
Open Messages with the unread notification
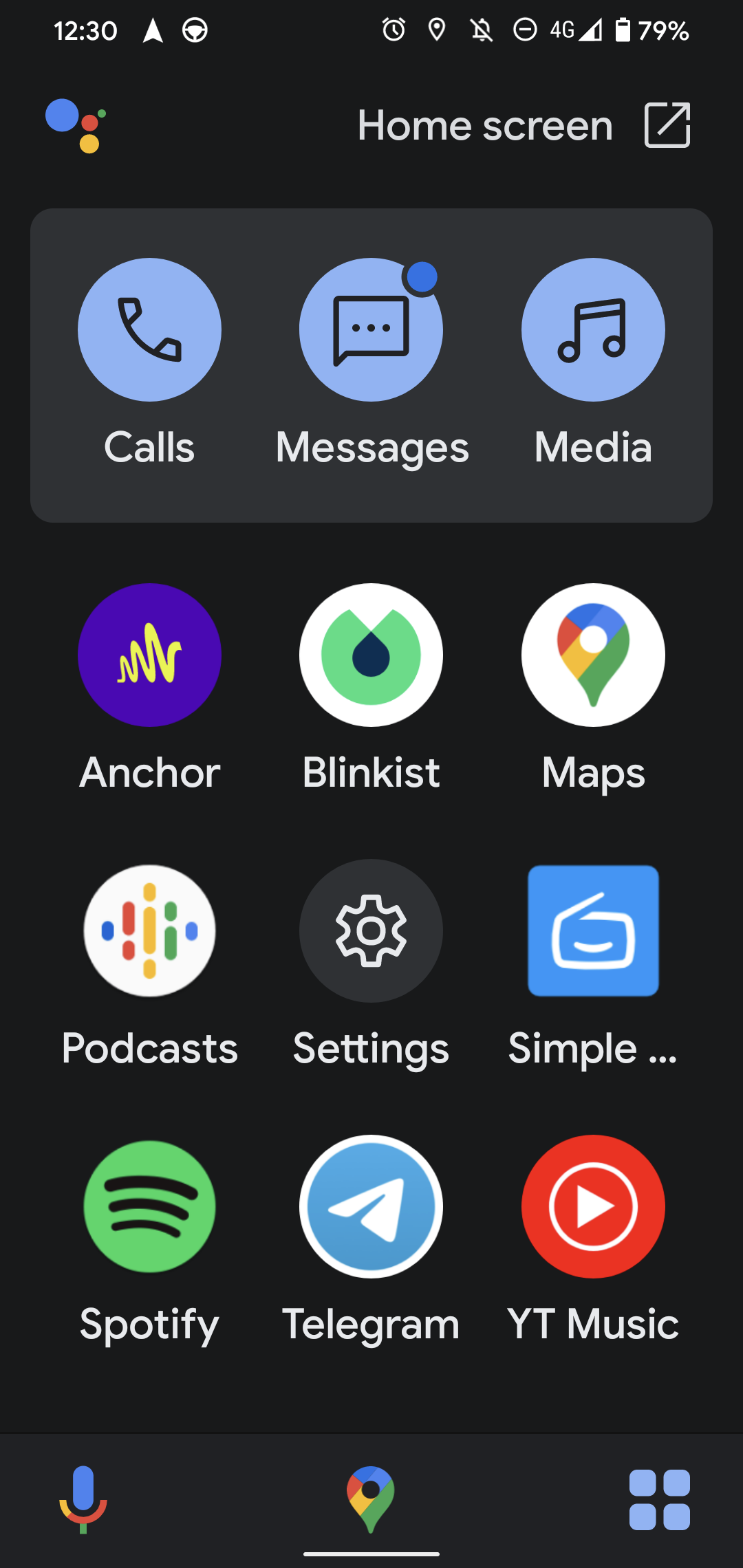coord(370,330)
